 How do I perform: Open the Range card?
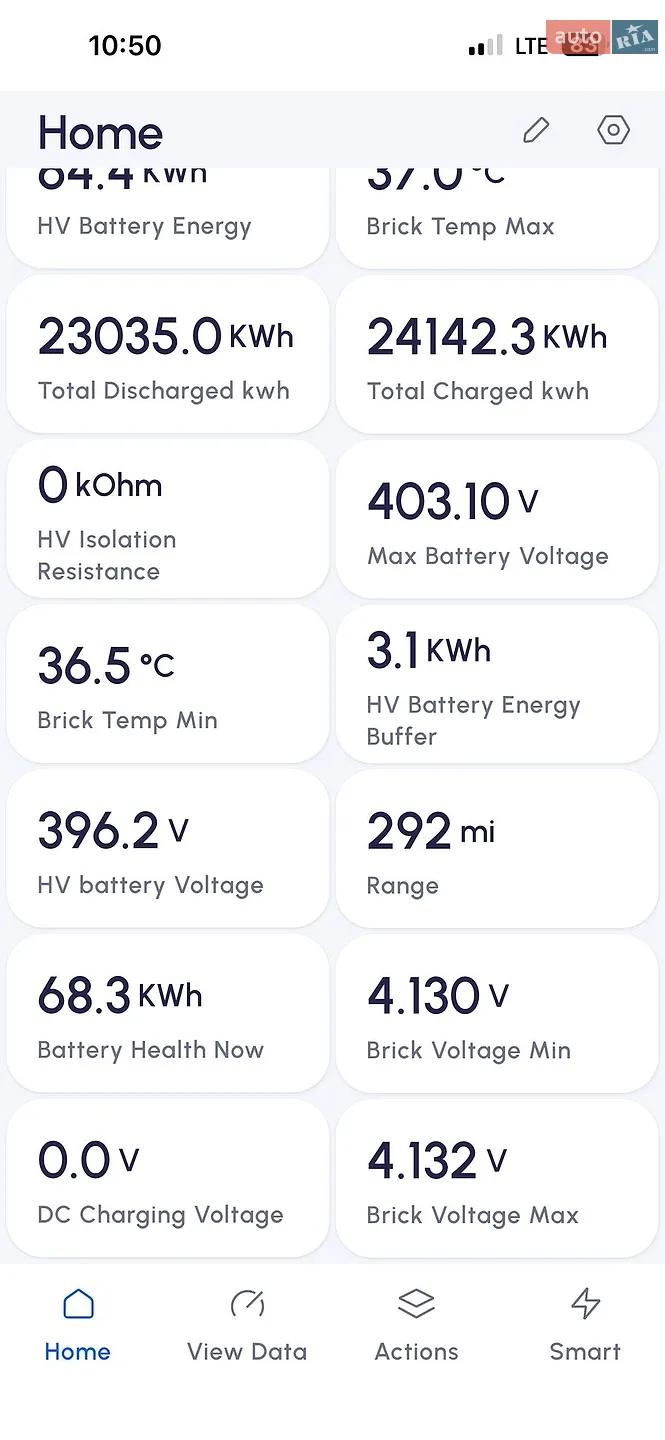click(x=497, y=850)
